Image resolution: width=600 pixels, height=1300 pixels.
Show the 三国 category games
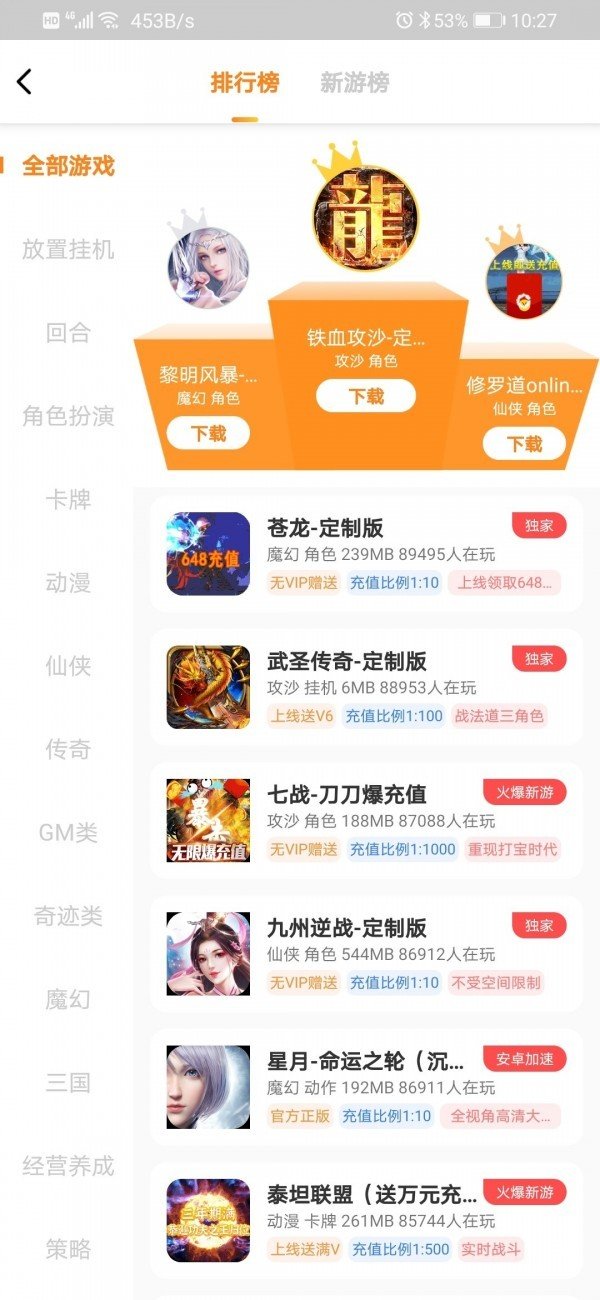coord(68,1082)
